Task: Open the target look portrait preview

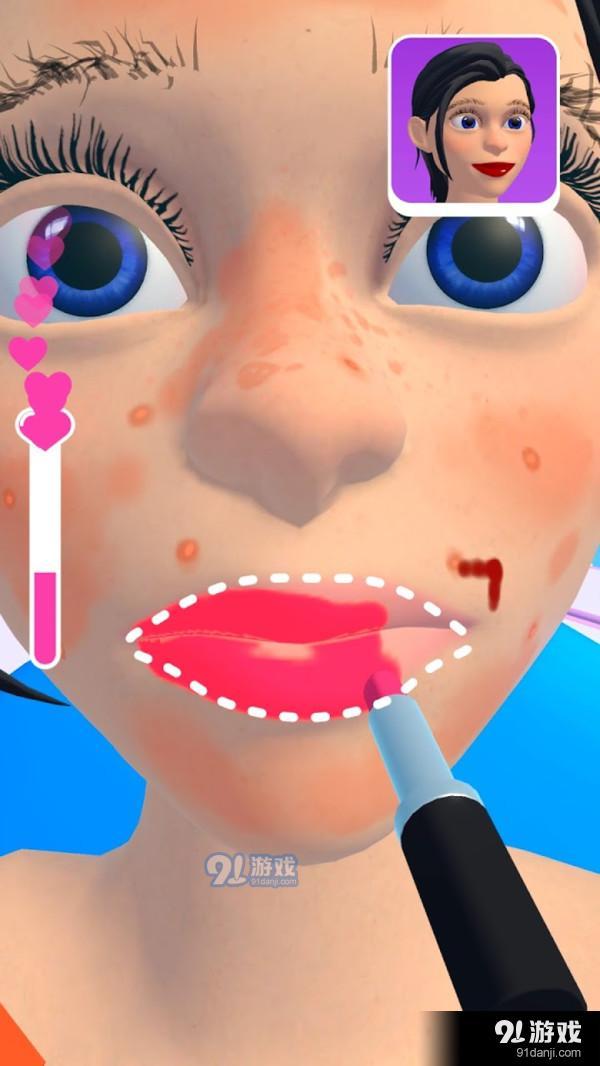Action: (473, 124)
